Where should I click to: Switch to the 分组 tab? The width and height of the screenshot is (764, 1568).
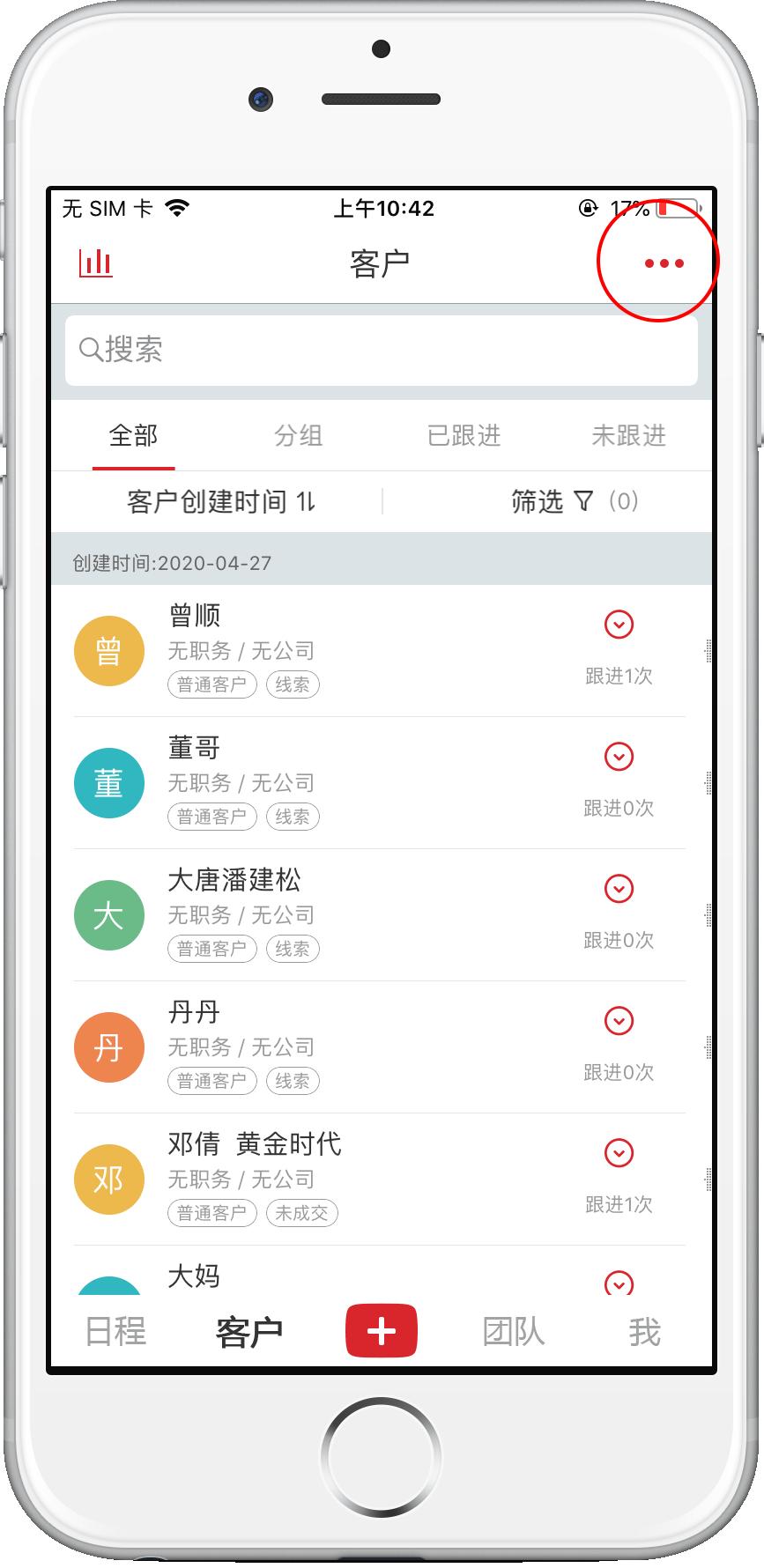click(x=298, y=435)
